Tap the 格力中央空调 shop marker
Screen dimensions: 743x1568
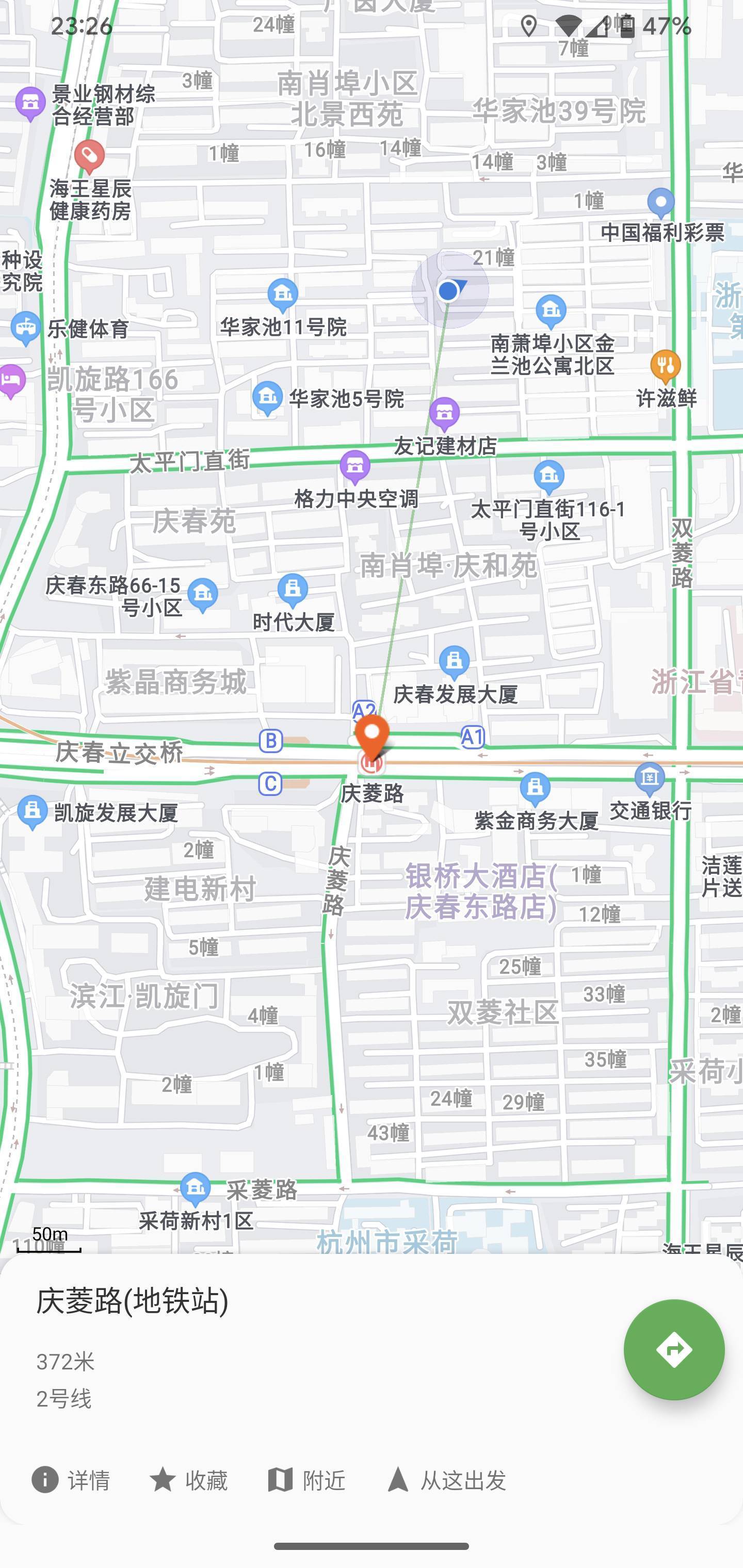355,467
